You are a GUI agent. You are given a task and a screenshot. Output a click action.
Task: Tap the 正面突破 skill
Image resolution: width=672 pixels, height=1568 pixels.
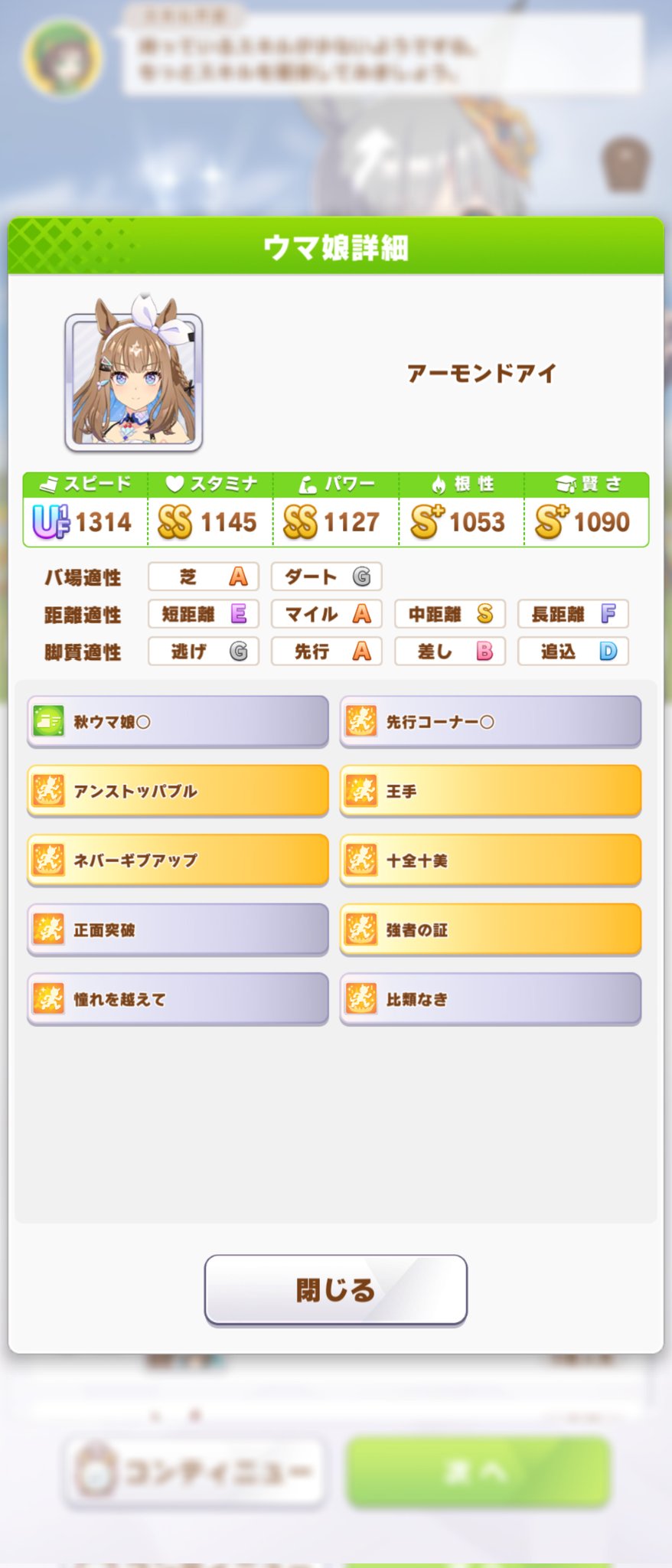coord(178,929)
